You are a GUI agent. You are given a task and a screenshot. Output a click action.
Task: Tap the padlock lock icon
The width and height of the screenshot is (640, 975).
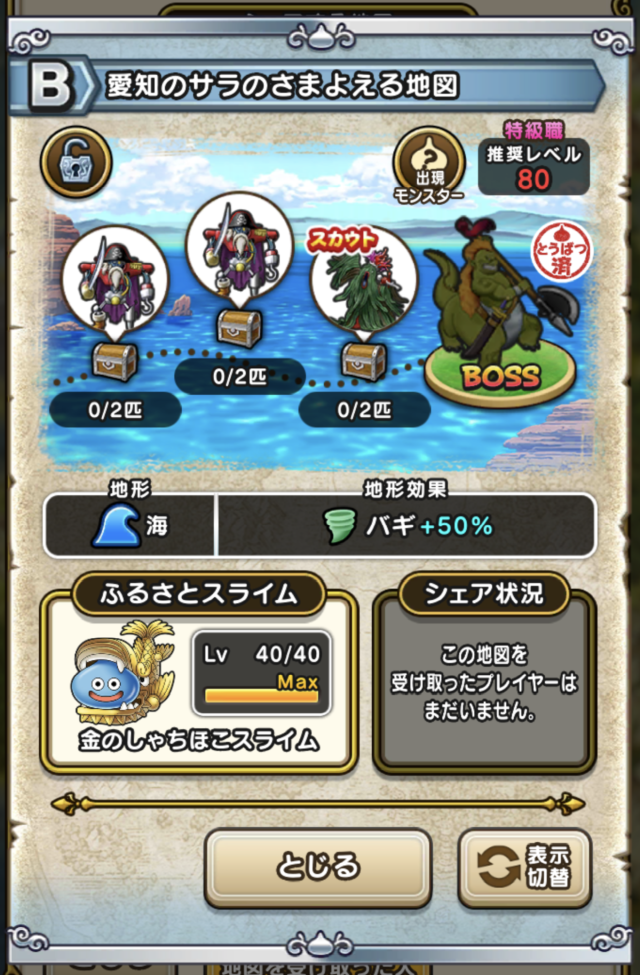[76, 161]
